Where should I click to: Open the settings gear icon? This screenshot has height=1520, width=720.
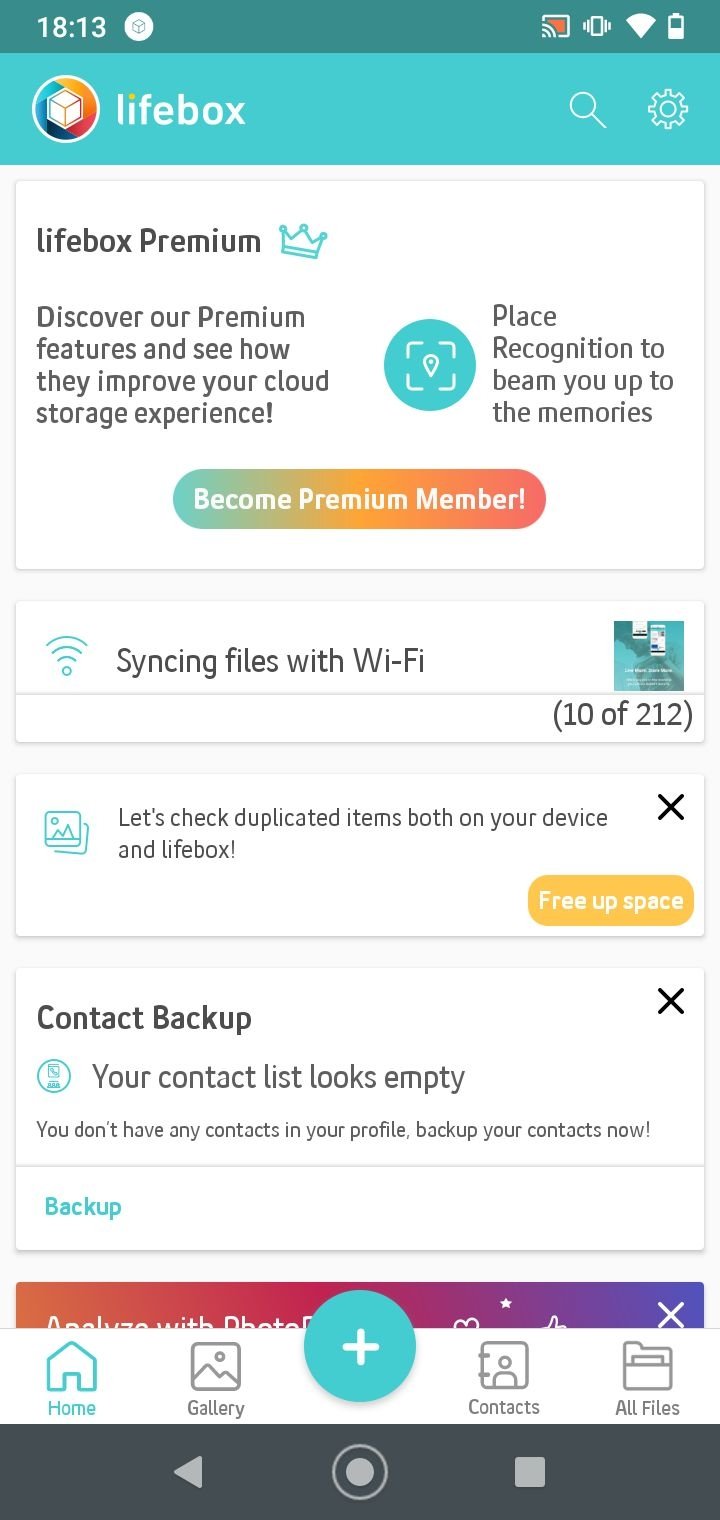click(x=668, y=110)
